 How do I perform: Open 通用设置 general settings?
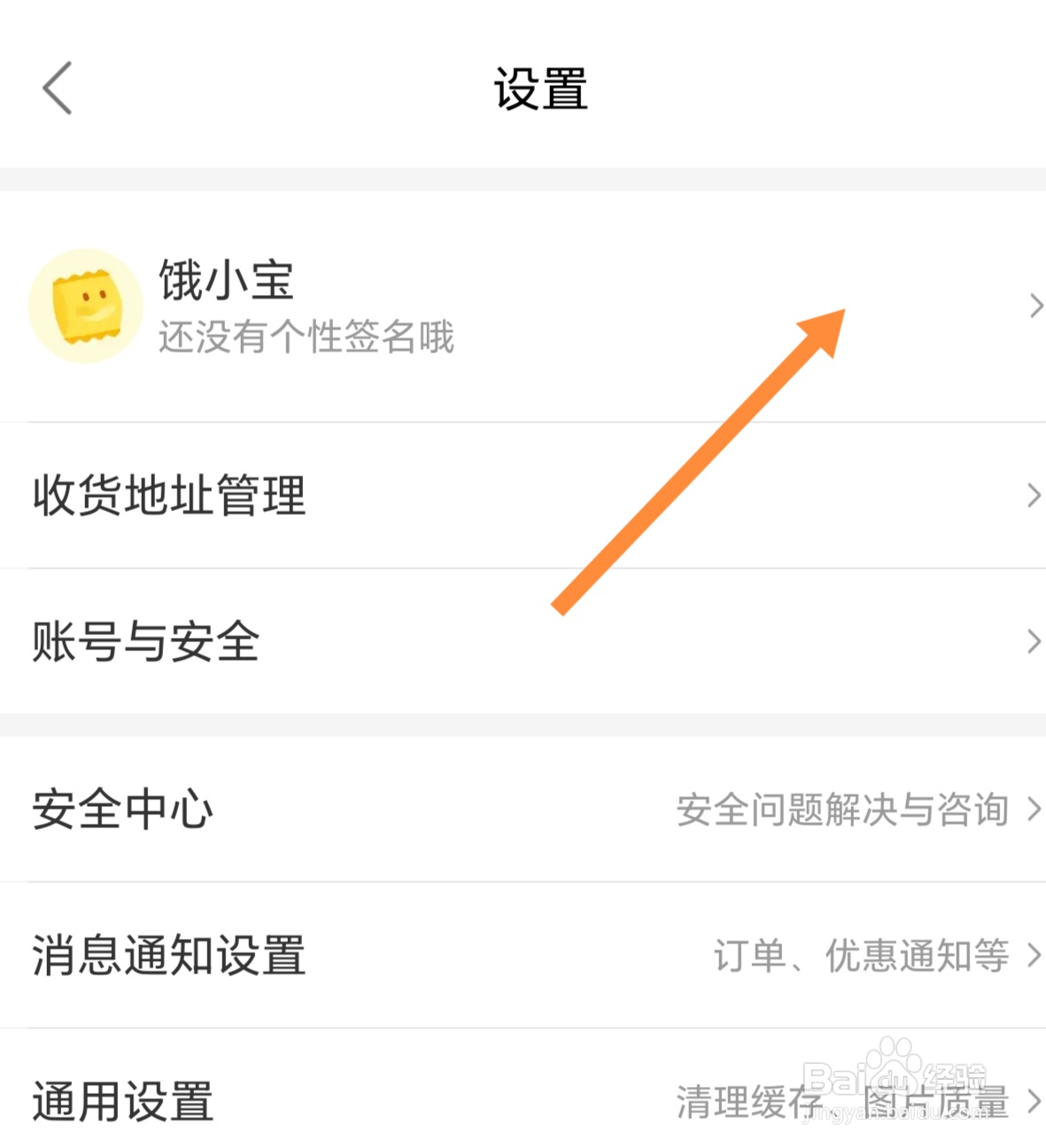[x=121, y=1103]
